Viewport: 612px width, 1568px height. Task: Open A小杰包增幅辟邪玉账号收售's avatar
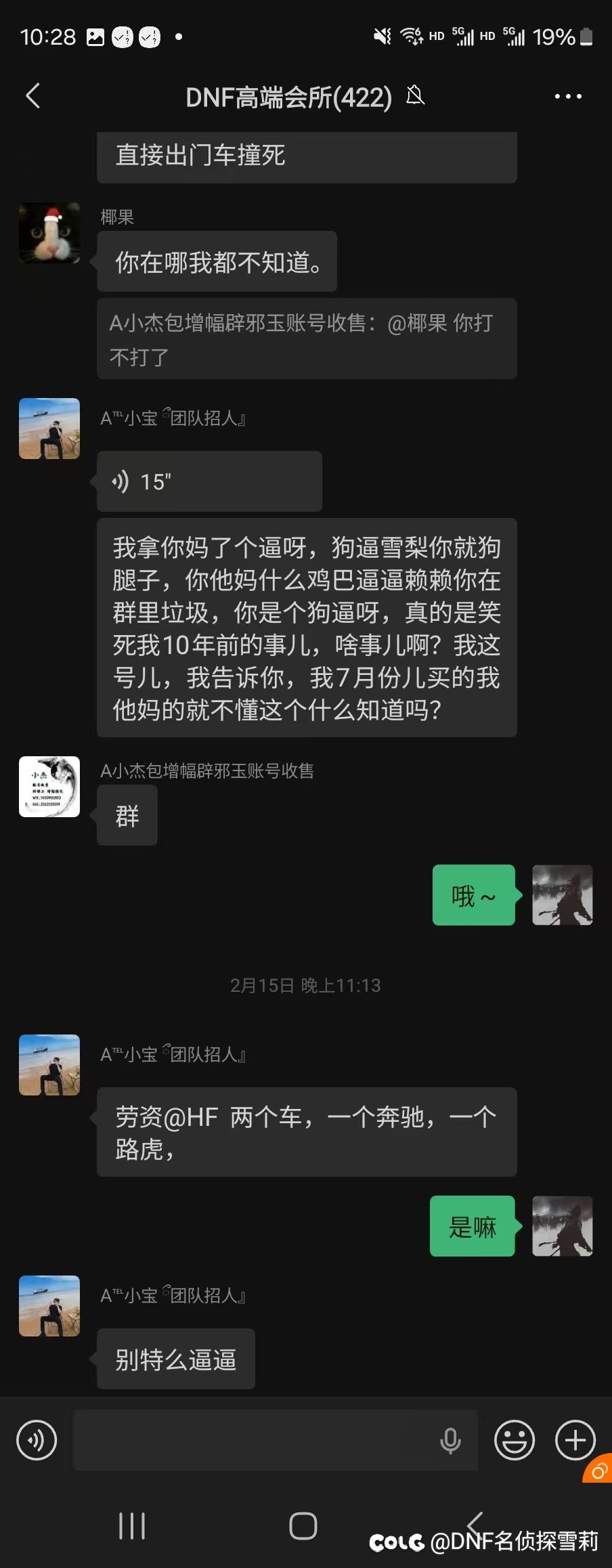click(x=49, y=786)
